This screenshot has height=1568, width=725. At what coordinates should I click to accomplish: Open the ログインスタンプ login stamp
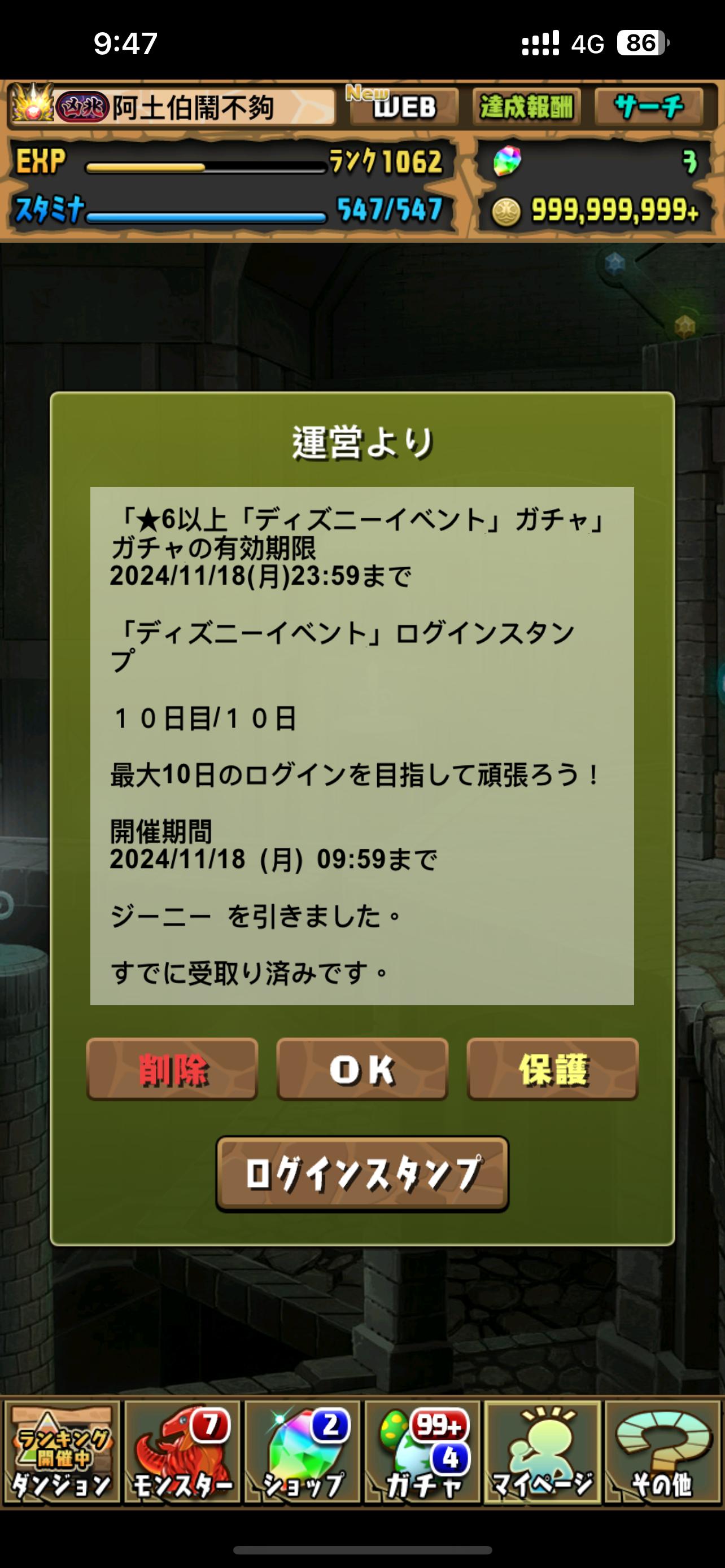(362, 1173)
